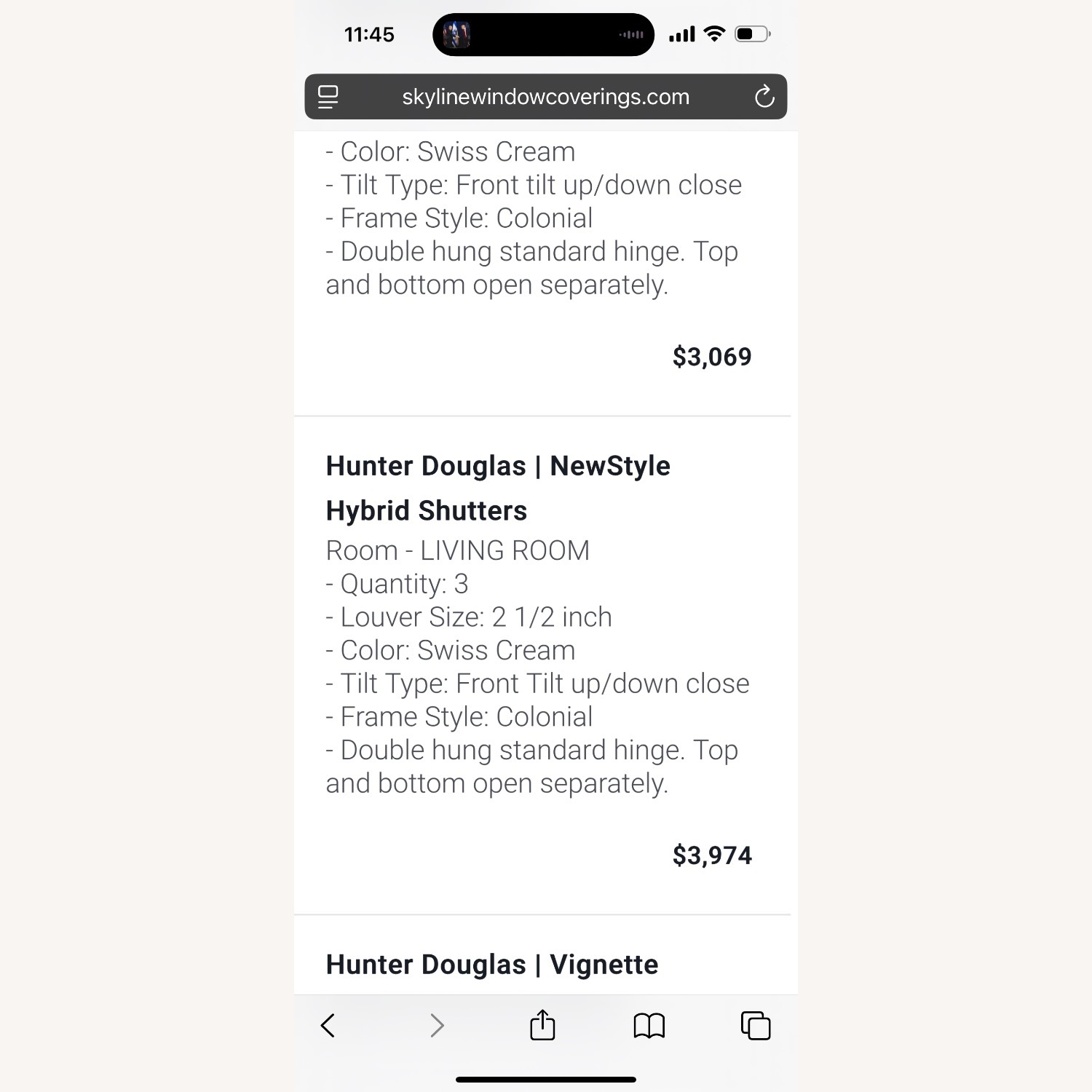This screenshot has height=1092, width=1092.
Task: Tap the skylinewindowcoverings.com address field
Action: pos(545,96)
